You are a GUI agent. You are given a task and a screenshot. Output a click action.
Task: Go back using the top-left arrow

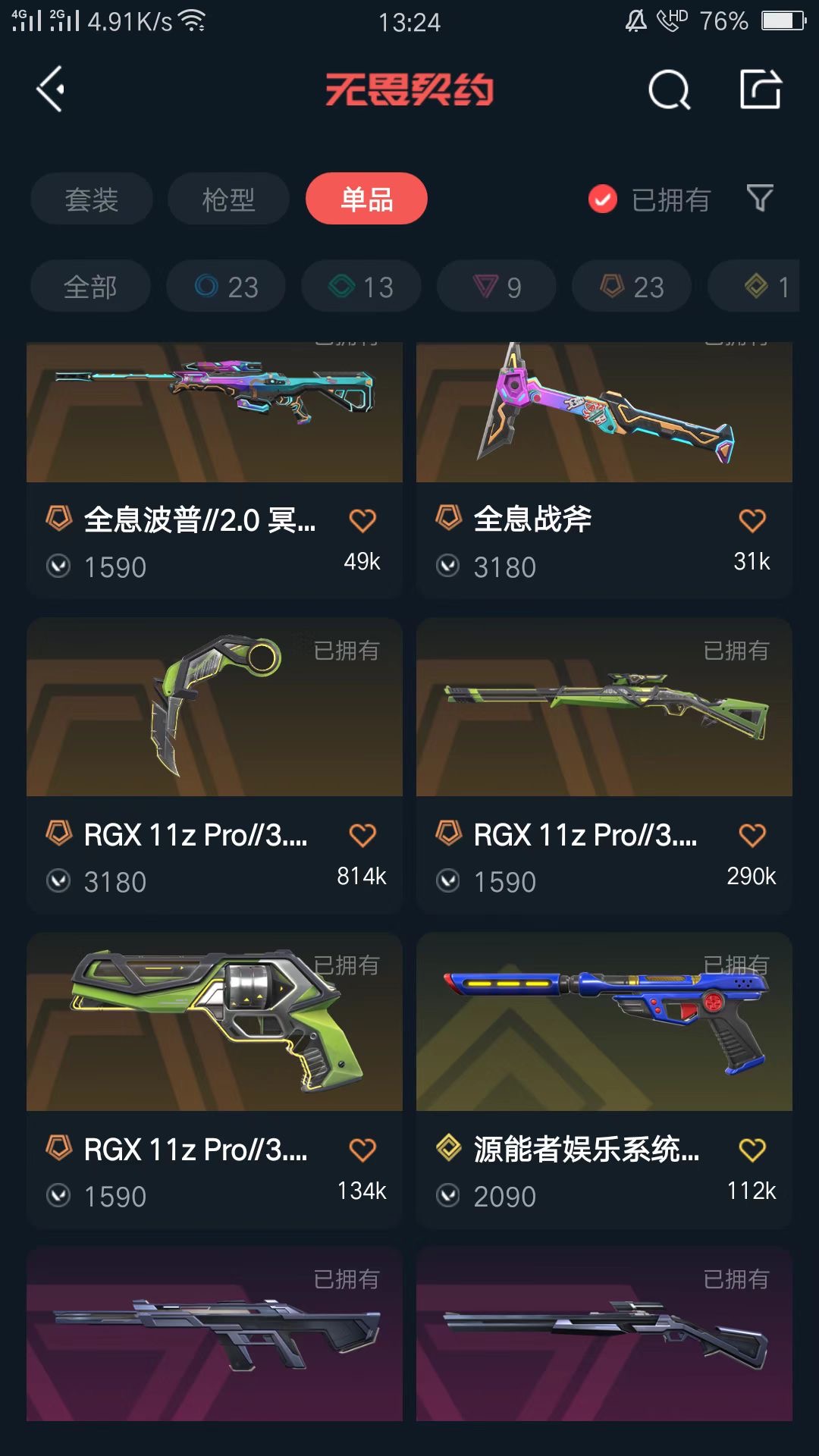pyautogui.click(x=50, y=89)
